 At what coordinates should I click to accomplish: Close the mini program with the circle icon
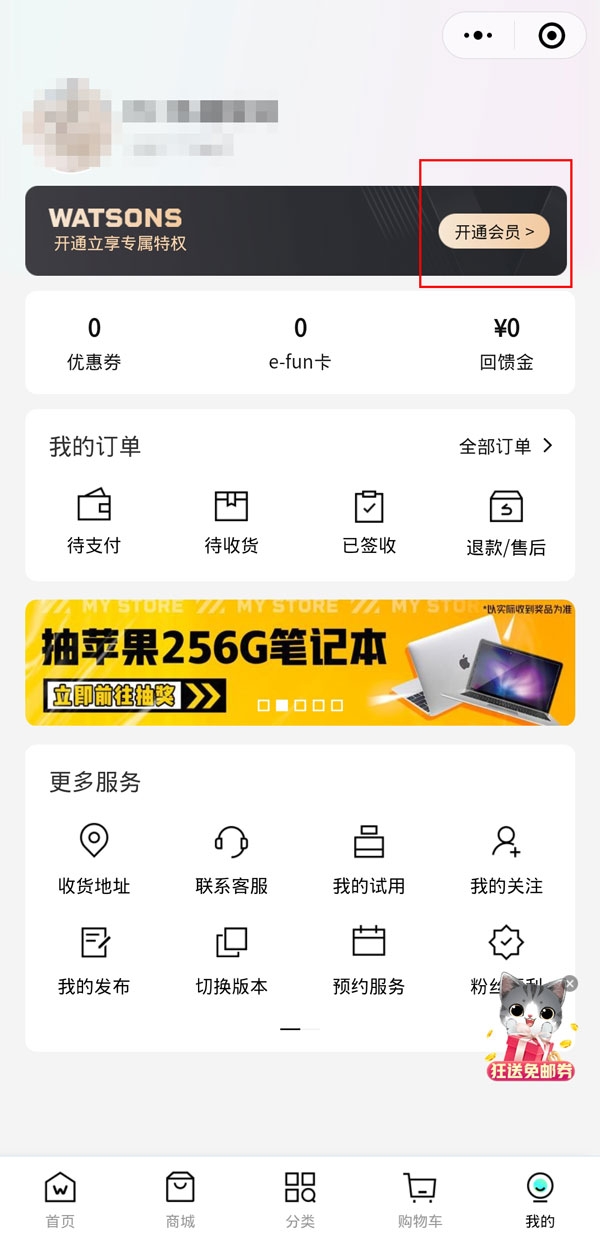click(551, 36)
